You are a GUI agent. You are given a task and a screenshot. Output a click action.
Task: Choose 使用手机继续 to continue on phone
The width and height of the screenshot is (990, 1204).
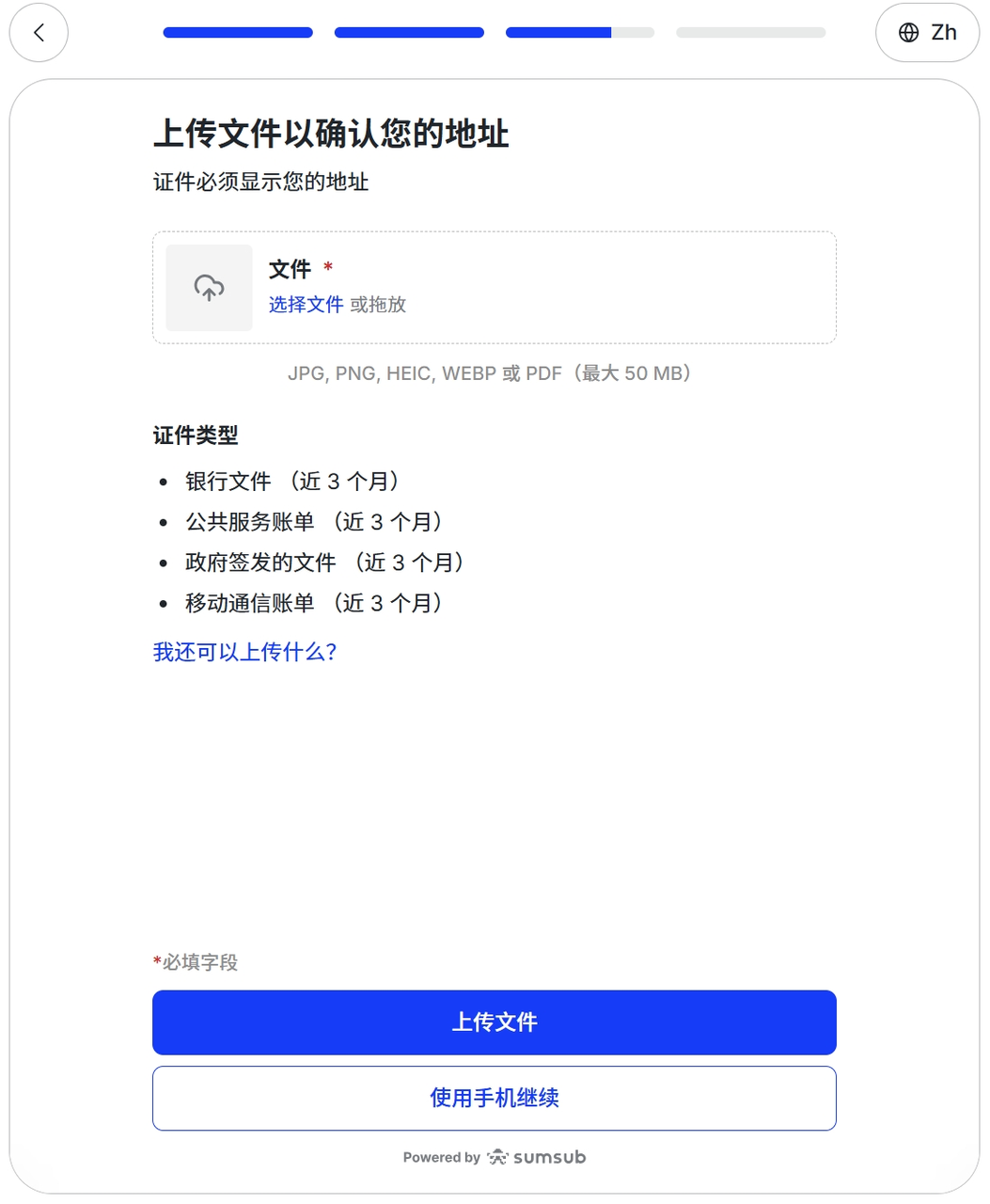[494, 1098]
